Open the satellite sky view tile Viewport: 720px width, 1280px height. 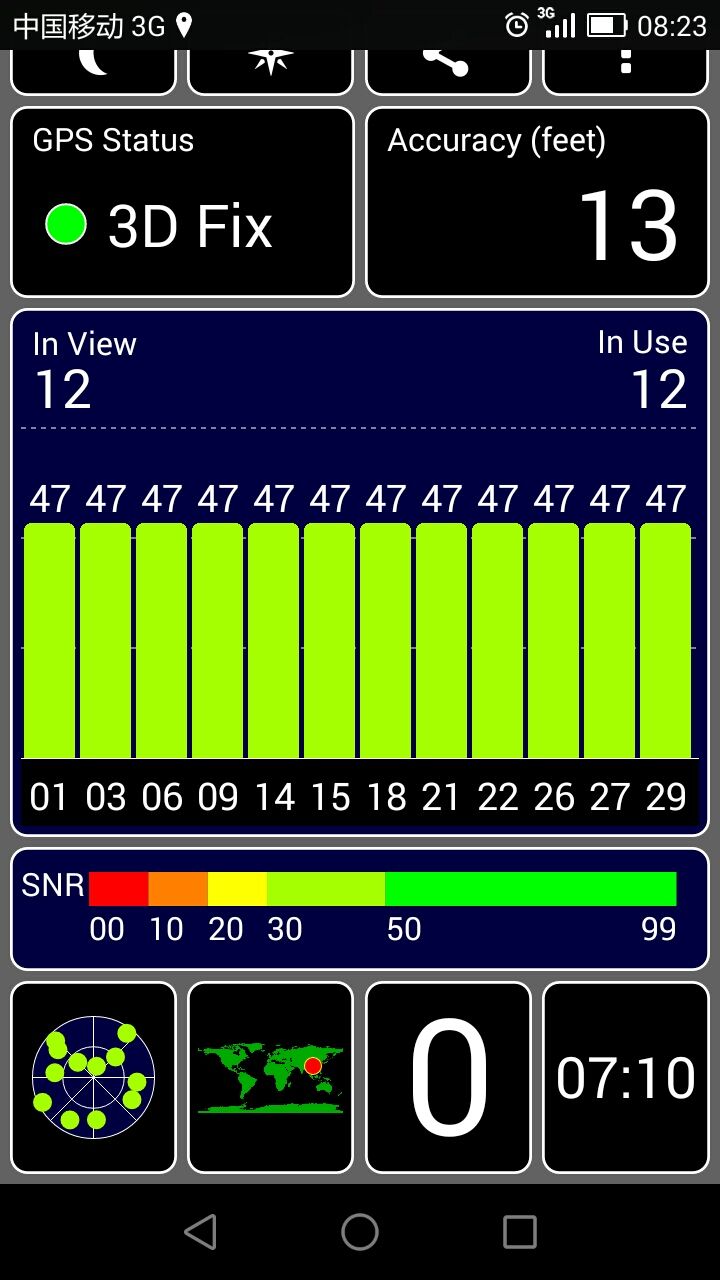click(93, 1077)
